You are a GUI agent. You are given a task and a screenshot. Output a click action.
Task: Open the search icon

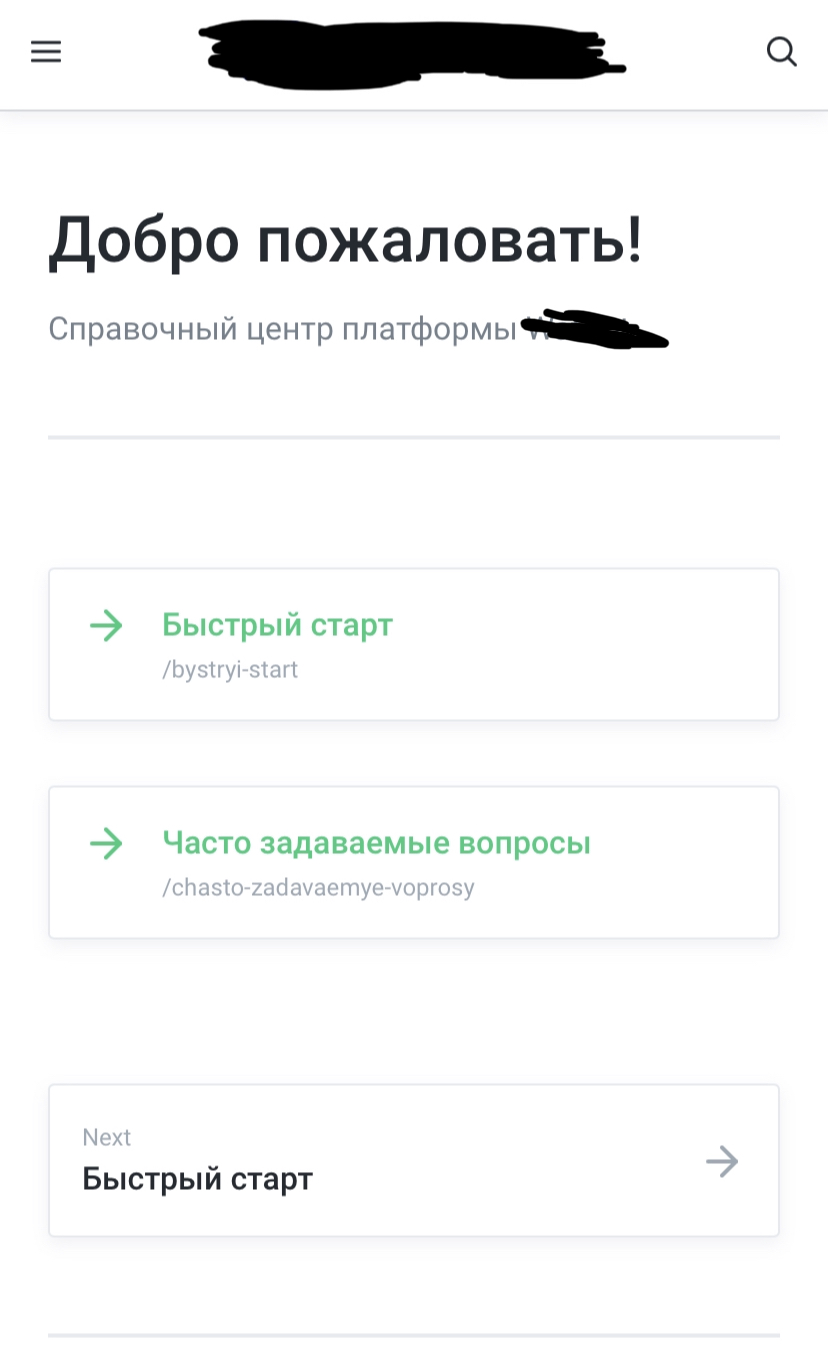pyautogui.click(x=781, y=52)
